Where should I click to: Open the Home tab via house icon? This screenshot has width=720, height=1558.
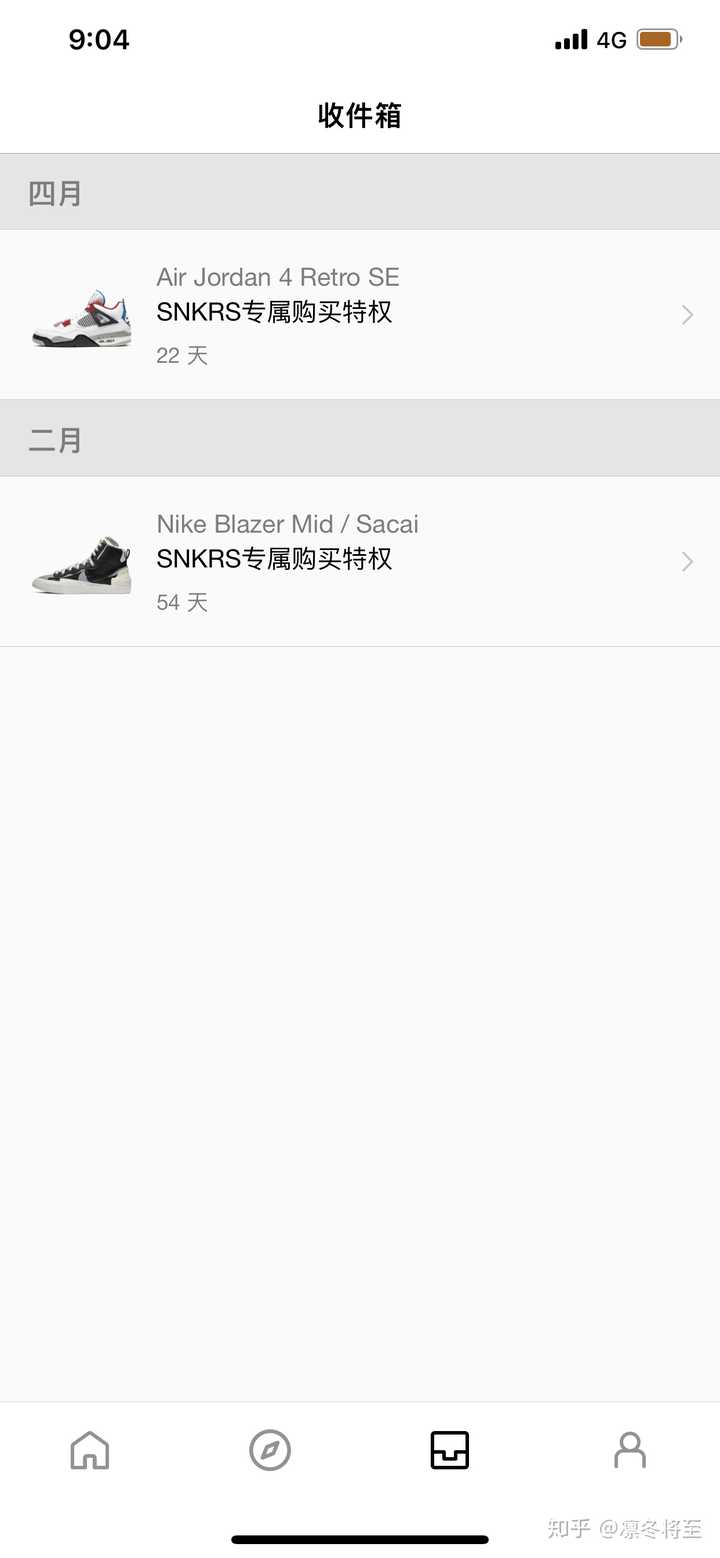tap(90, 1449)
